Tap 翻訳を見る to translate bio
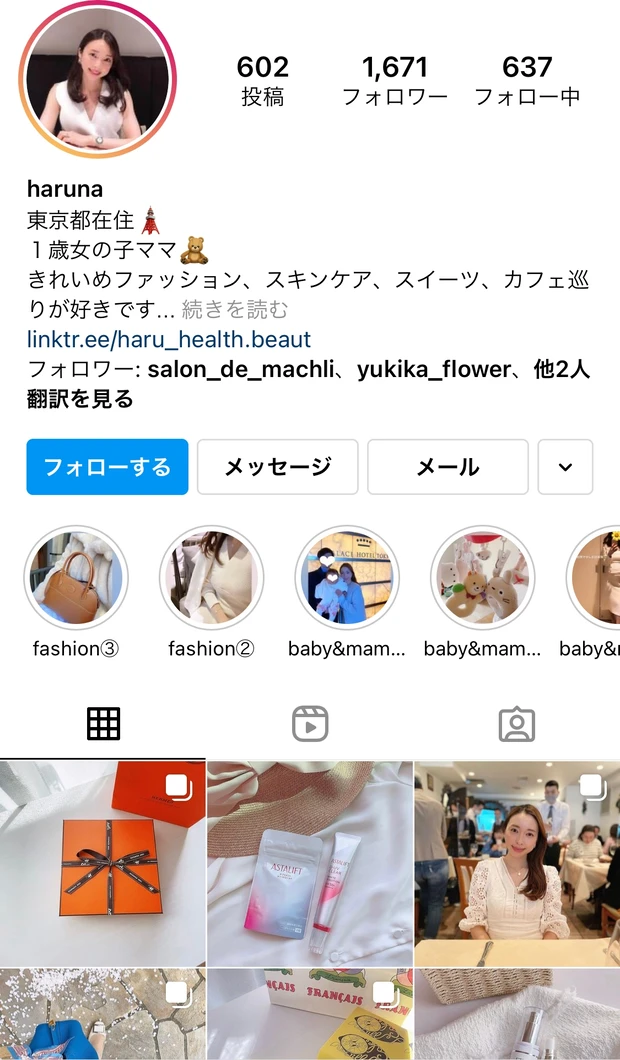Image resolution: width=620 pixels, height=1060 pixels. coord(80,399)
